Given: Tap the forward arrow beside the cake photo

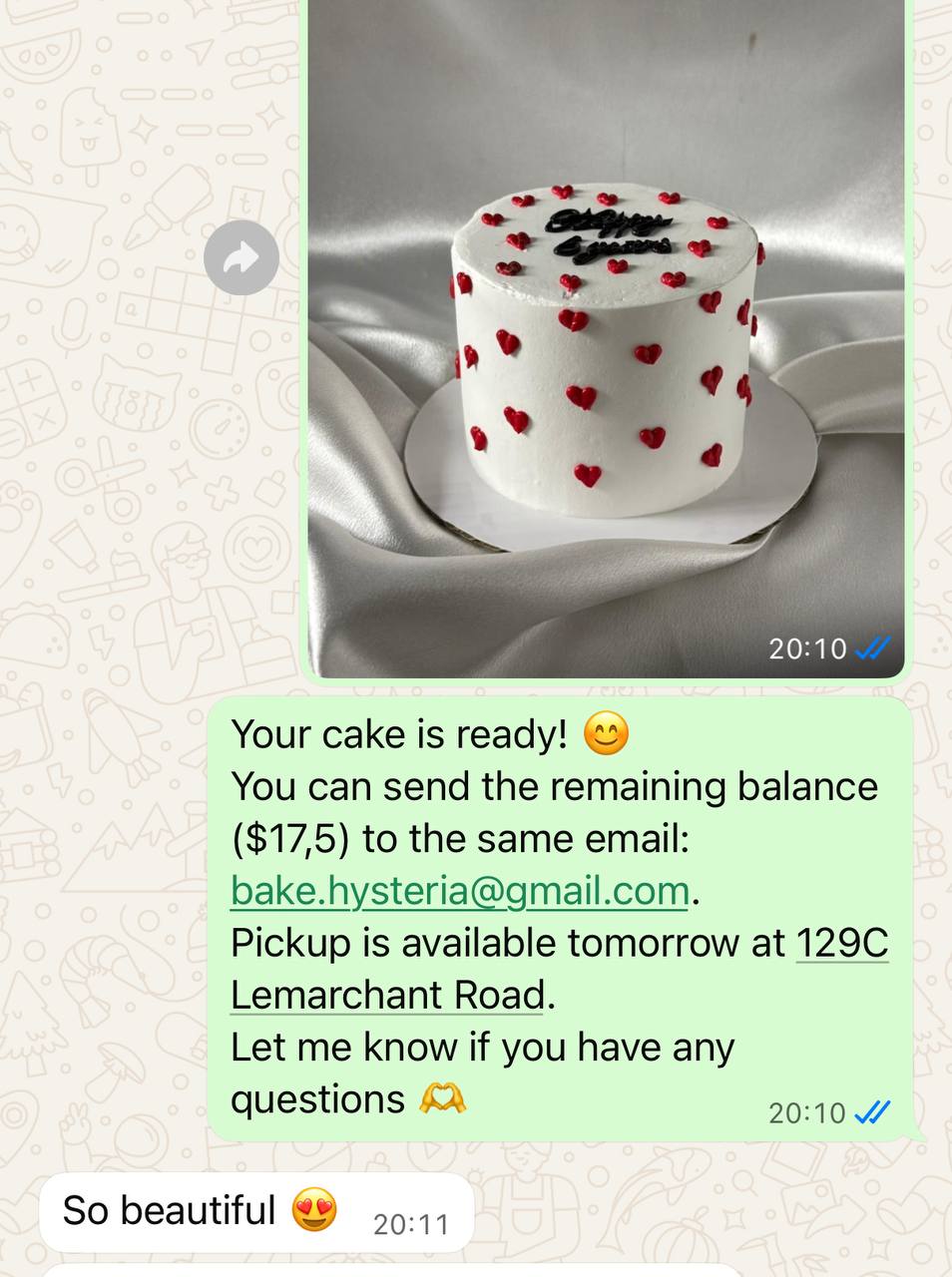Looking at the screenshot, I should 241,258.
